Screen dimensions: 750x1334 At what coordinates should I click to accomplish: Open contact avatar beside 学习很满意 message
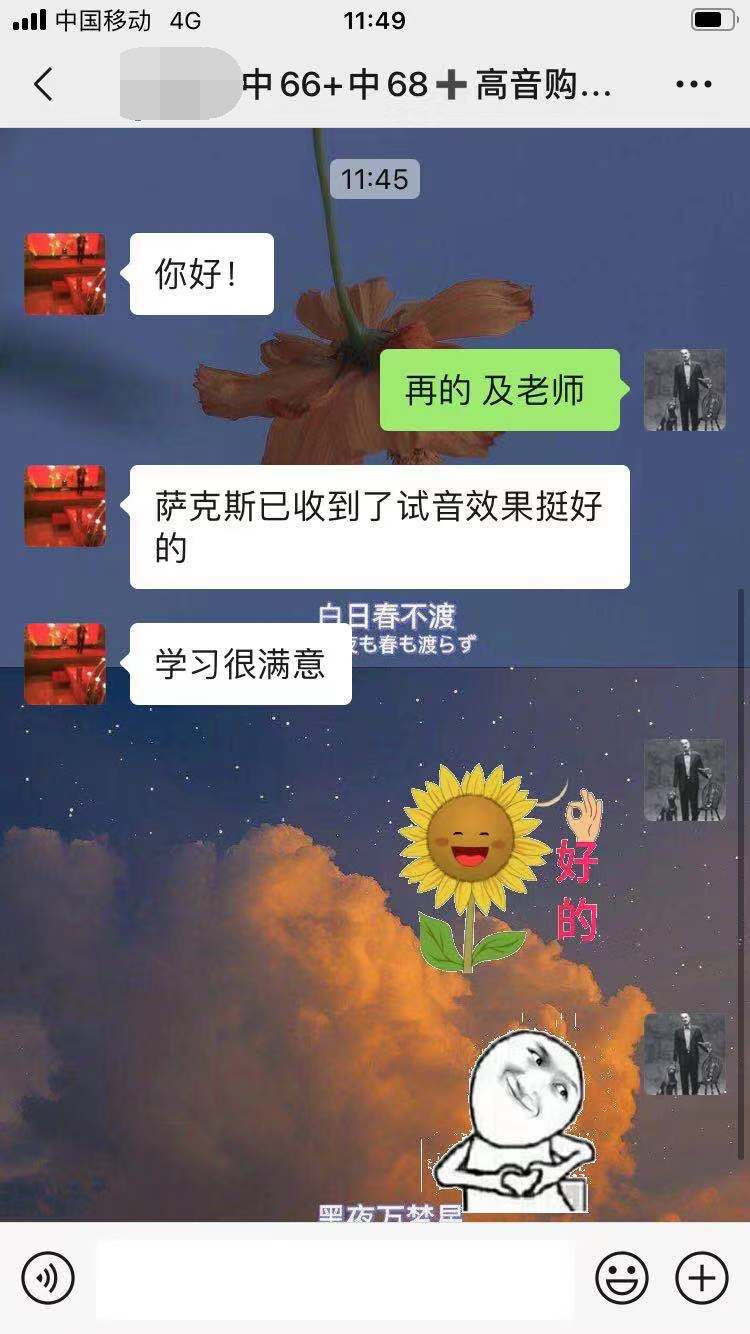click(x=65, y=664)
